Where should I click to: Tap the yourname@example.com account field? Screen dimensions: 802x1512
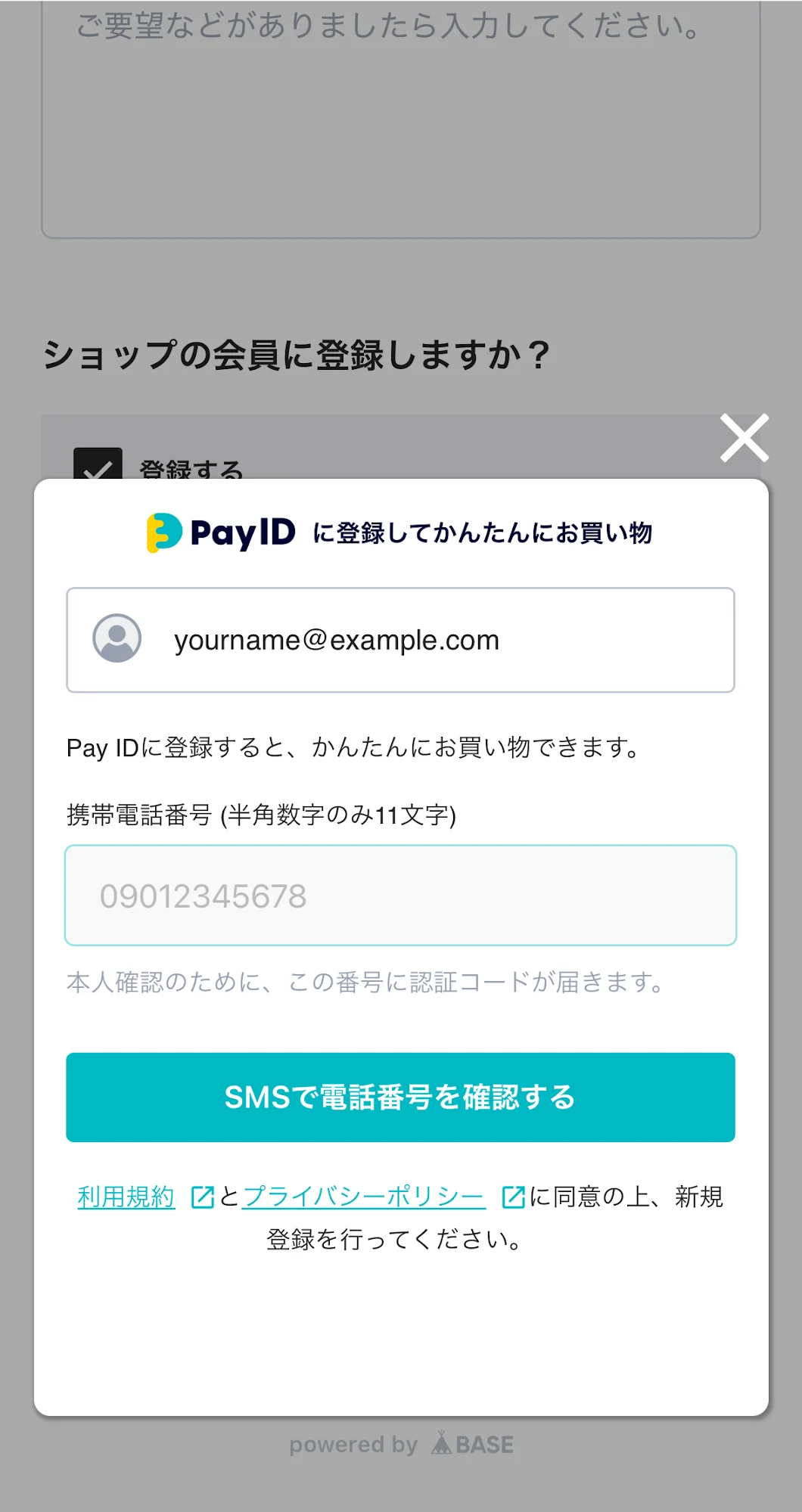(x=400, y=640)
